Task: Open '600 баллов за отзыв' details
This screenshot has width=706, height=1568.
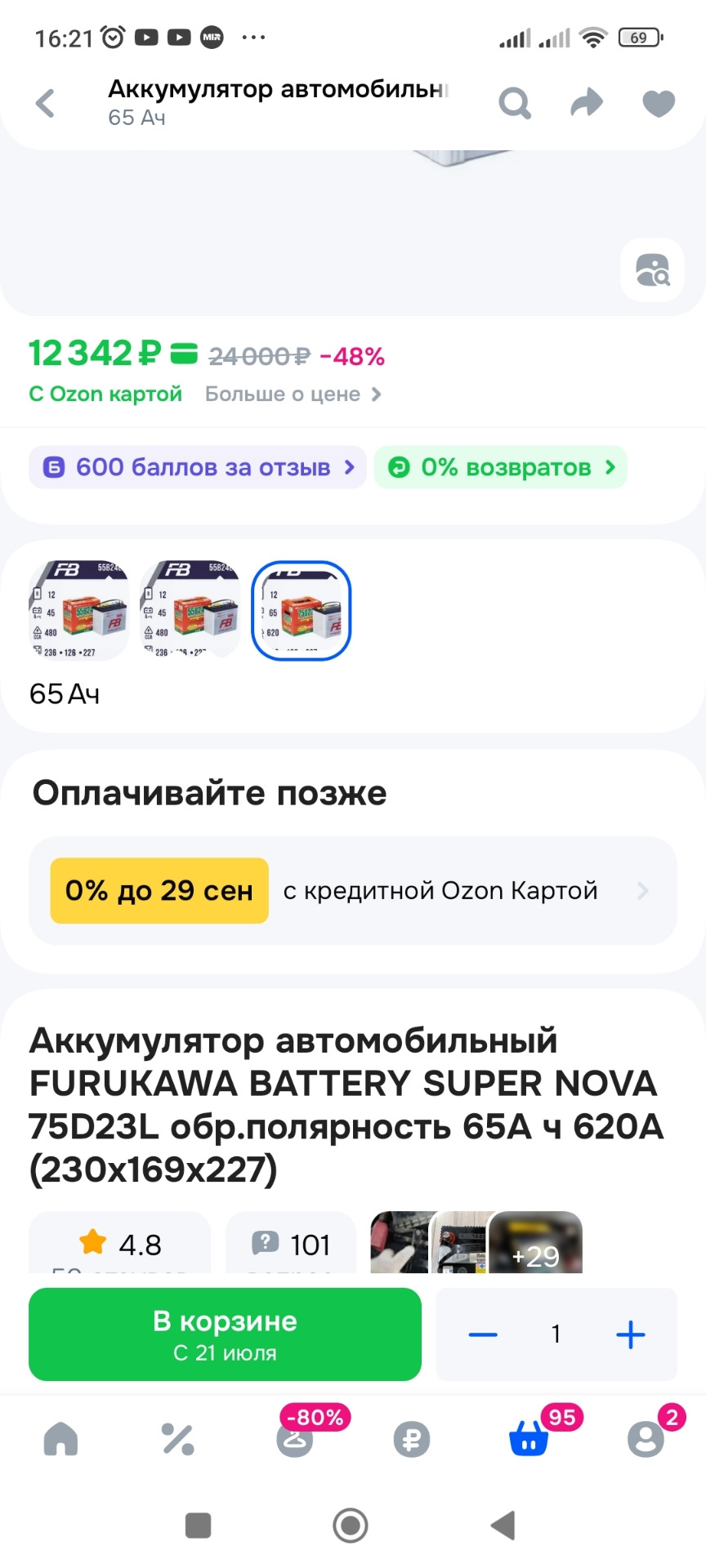Action: click(x=197, y=467)
